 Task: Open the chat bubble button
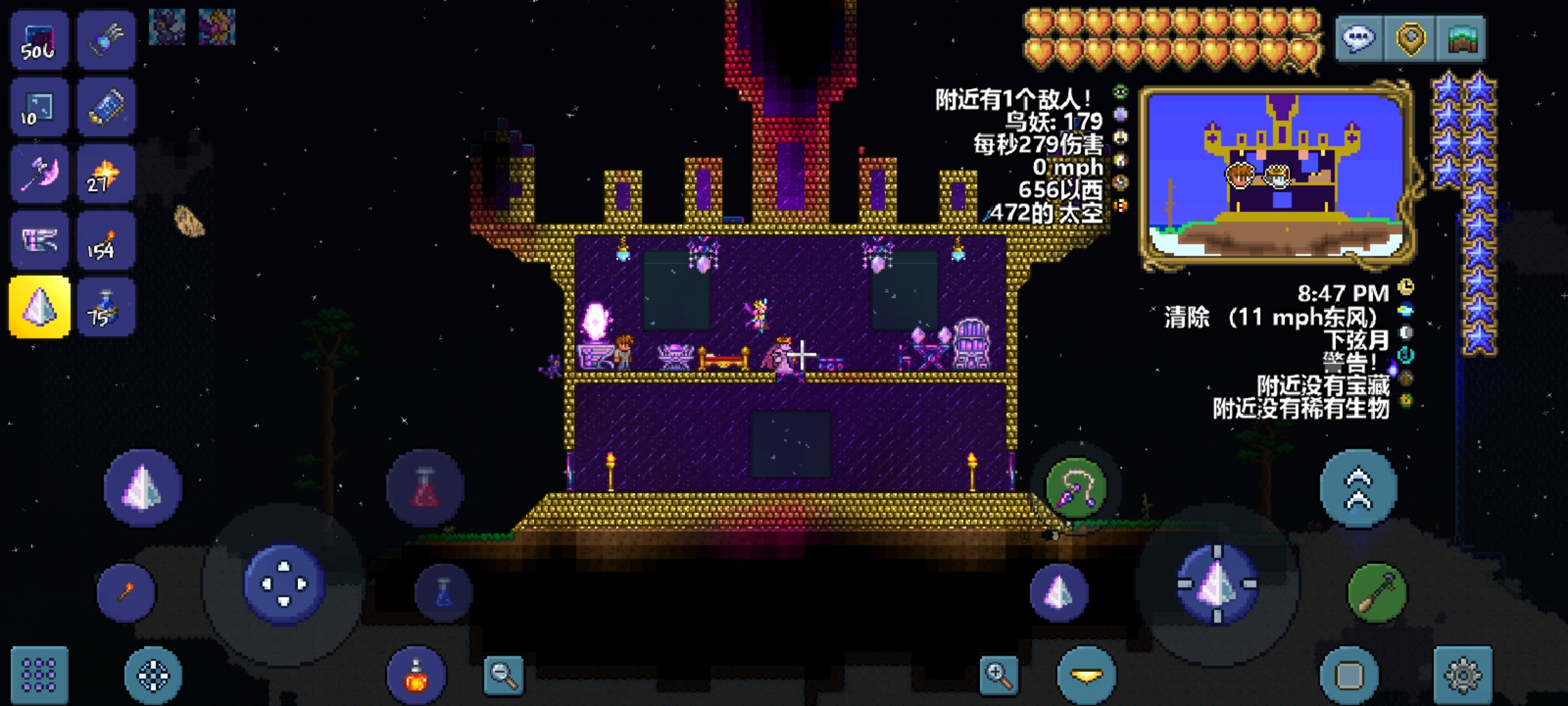[1359, 39]
